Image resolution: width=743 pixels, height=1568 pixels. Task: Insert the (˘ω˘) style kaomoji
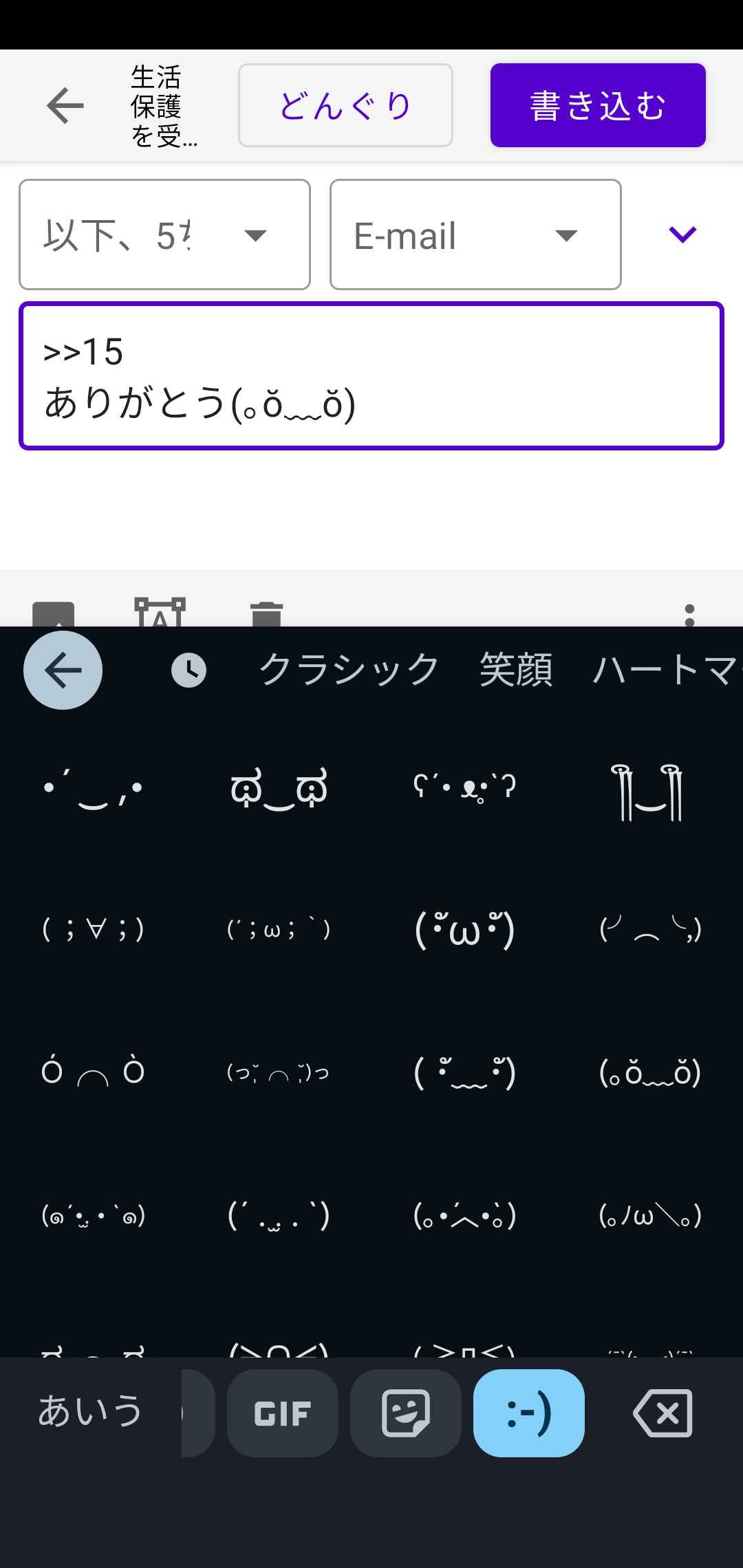coord(464,930)
